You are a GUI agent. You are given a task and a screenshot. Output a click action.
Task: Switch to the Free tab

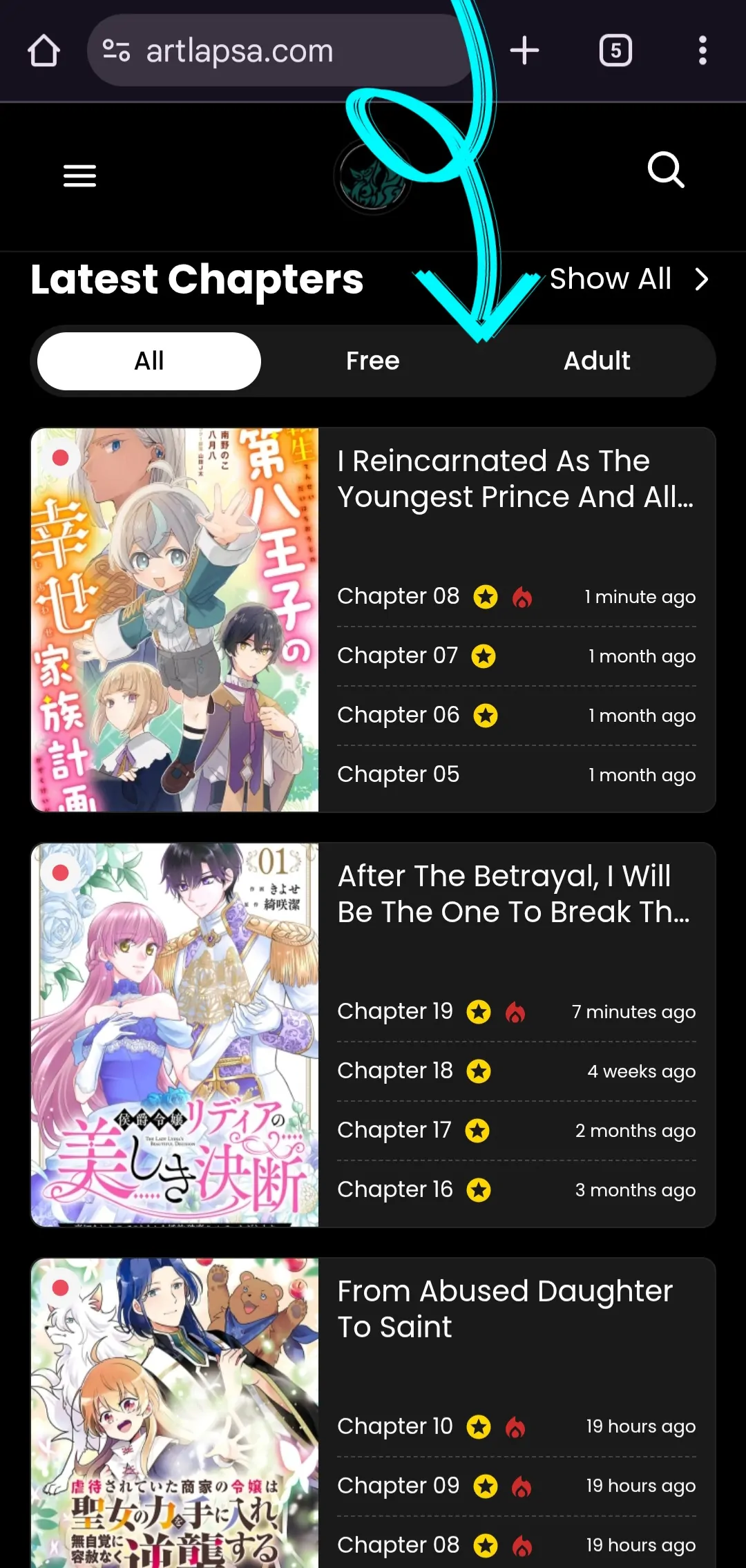coord(372,361)
